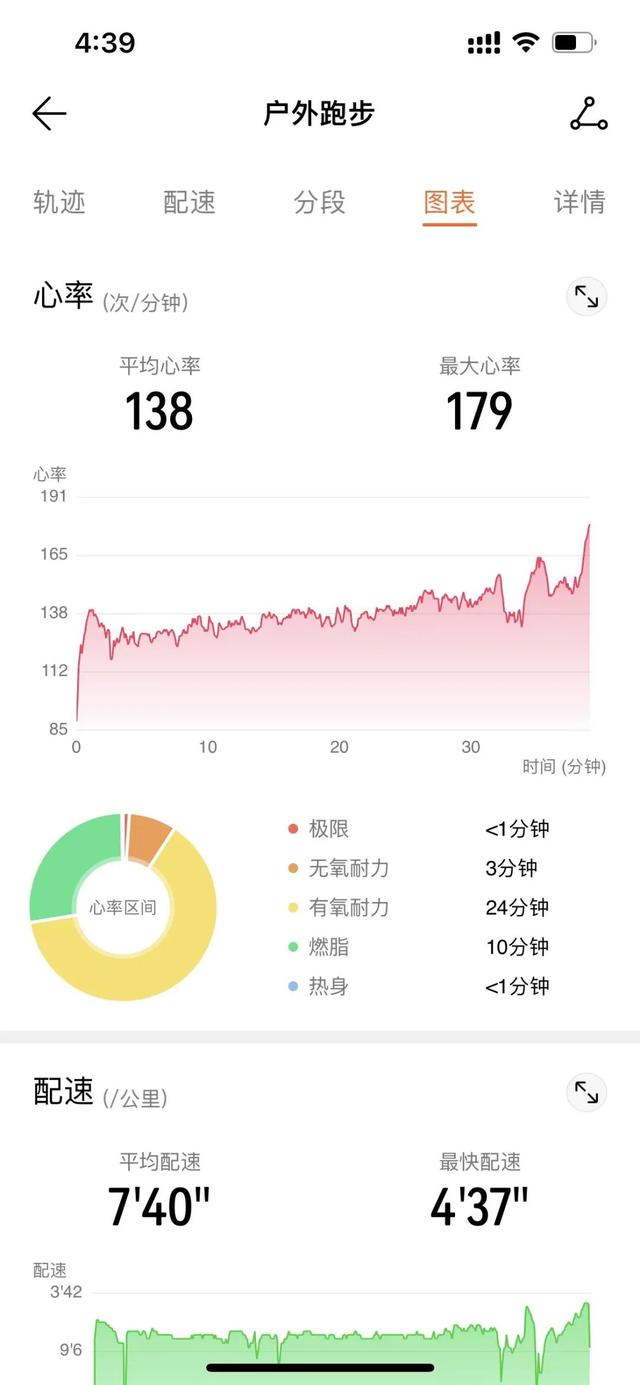This screenshot has width=640, height=1385.
Task: Open the 分段 tab
Action: click(x=319, y=202)
